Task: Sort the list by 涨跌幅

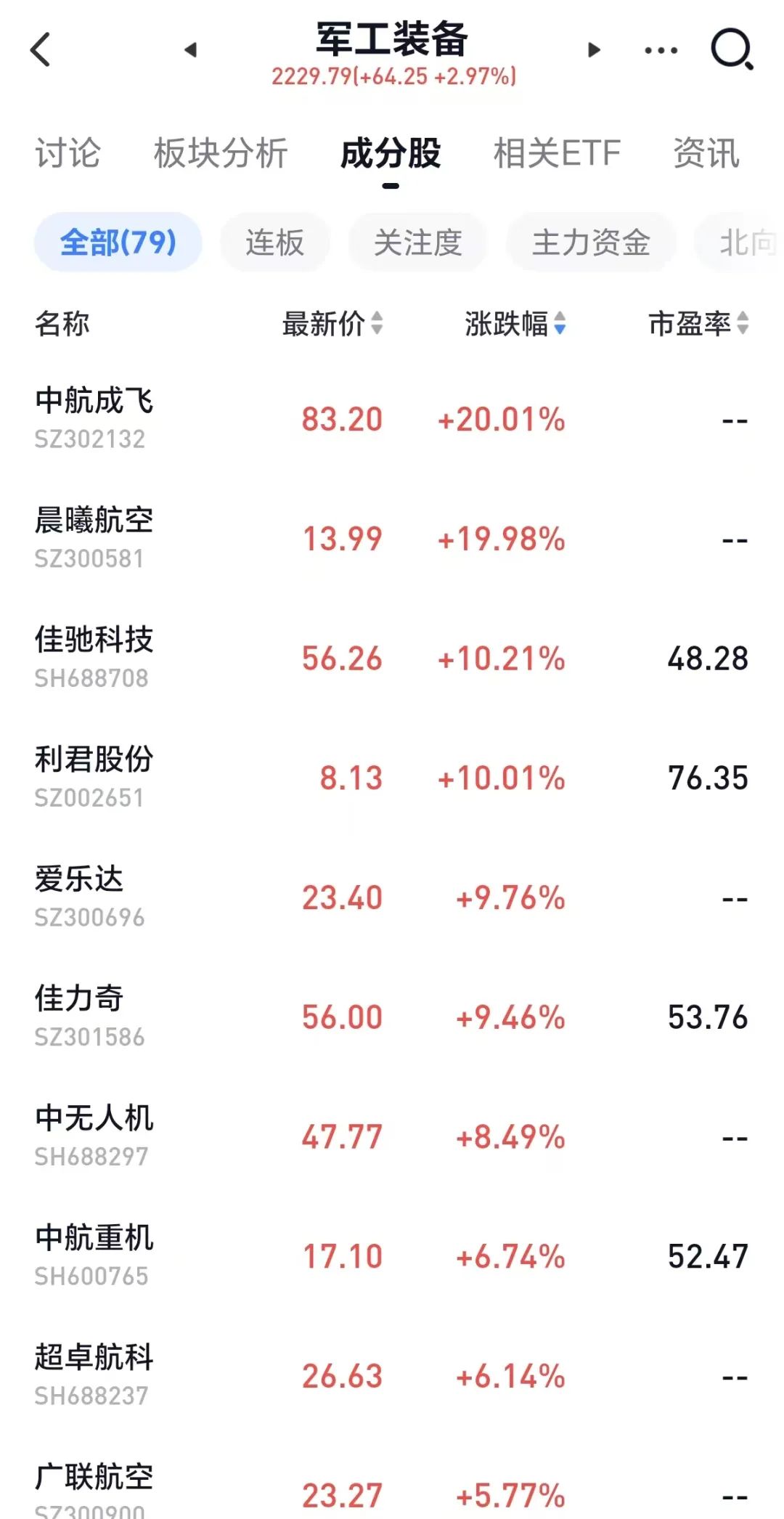Action: click(515, 323)
